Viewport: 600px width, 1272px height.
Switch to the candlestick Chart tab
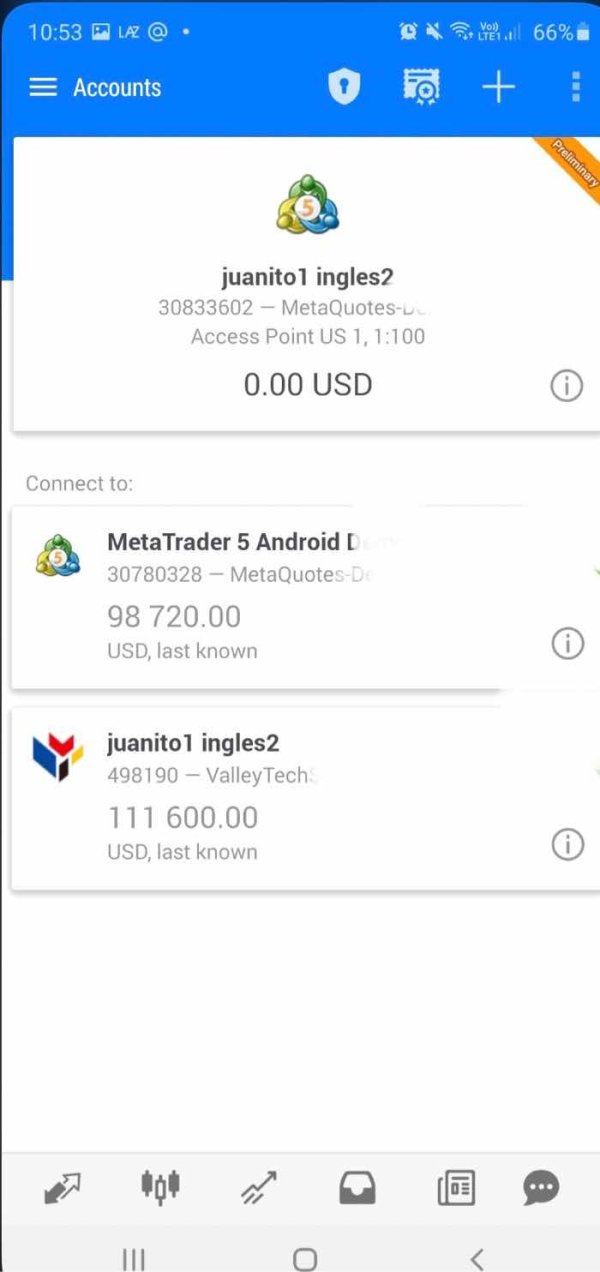tap(160, 1186)
